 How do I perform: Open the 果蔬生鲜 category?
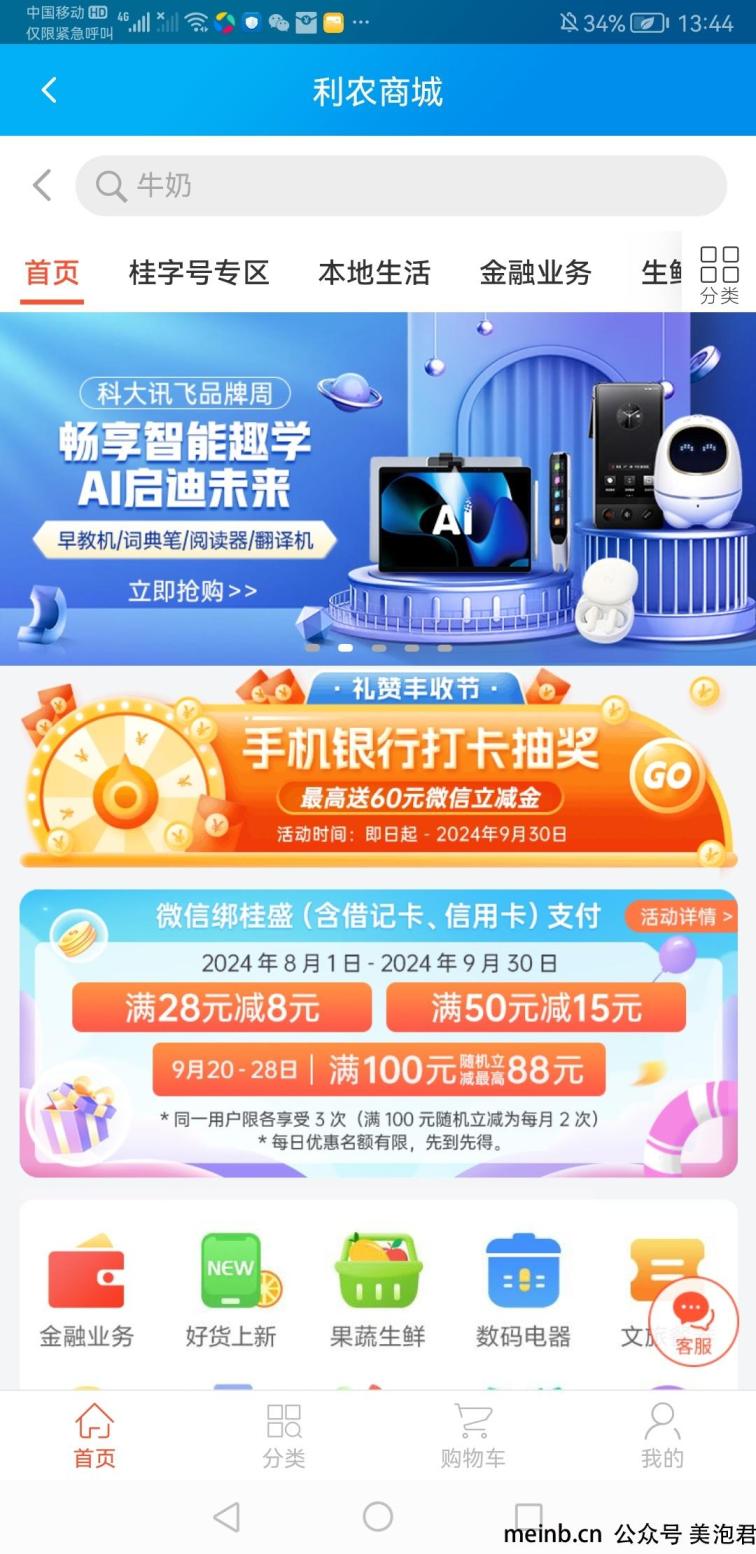[378, 1292]
